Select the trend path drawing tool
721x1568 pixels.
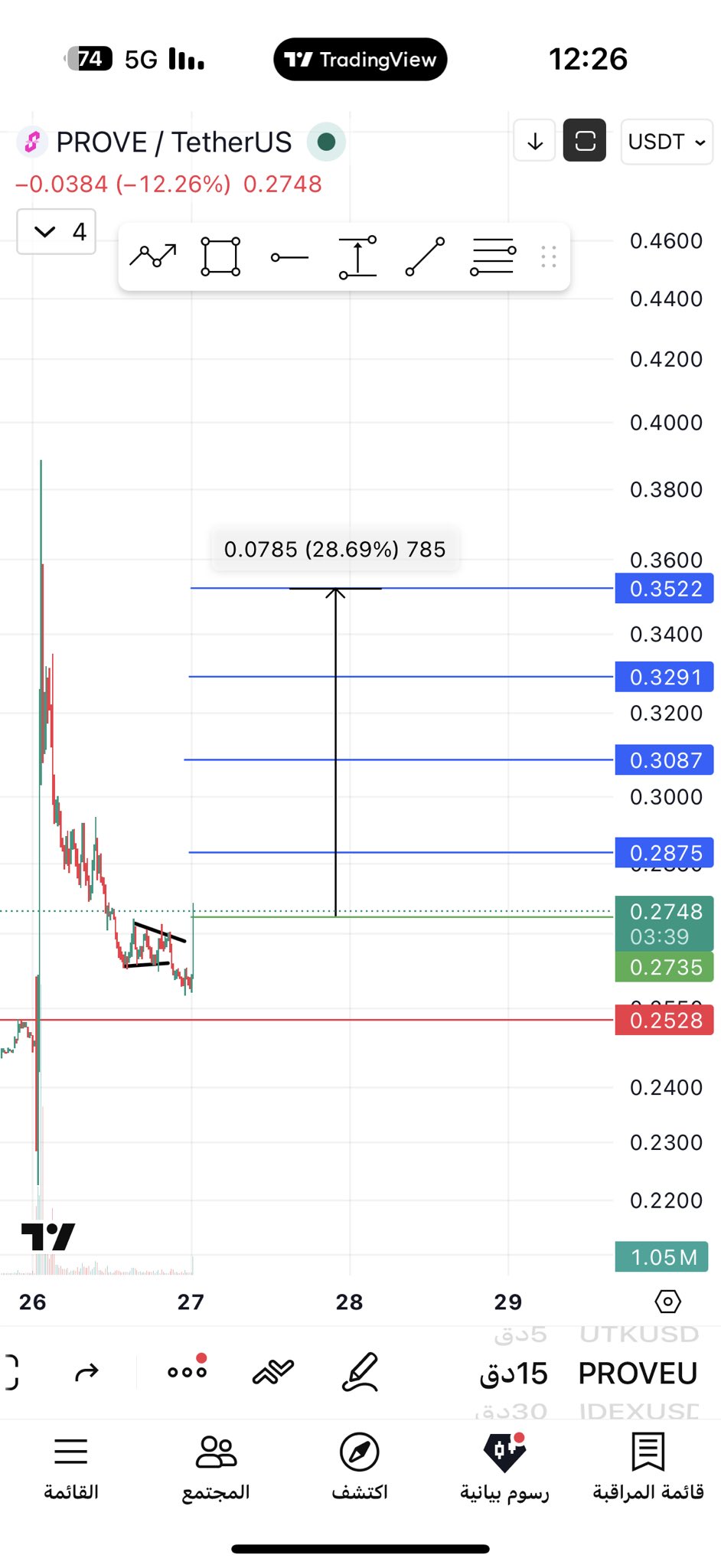(153, 256)
